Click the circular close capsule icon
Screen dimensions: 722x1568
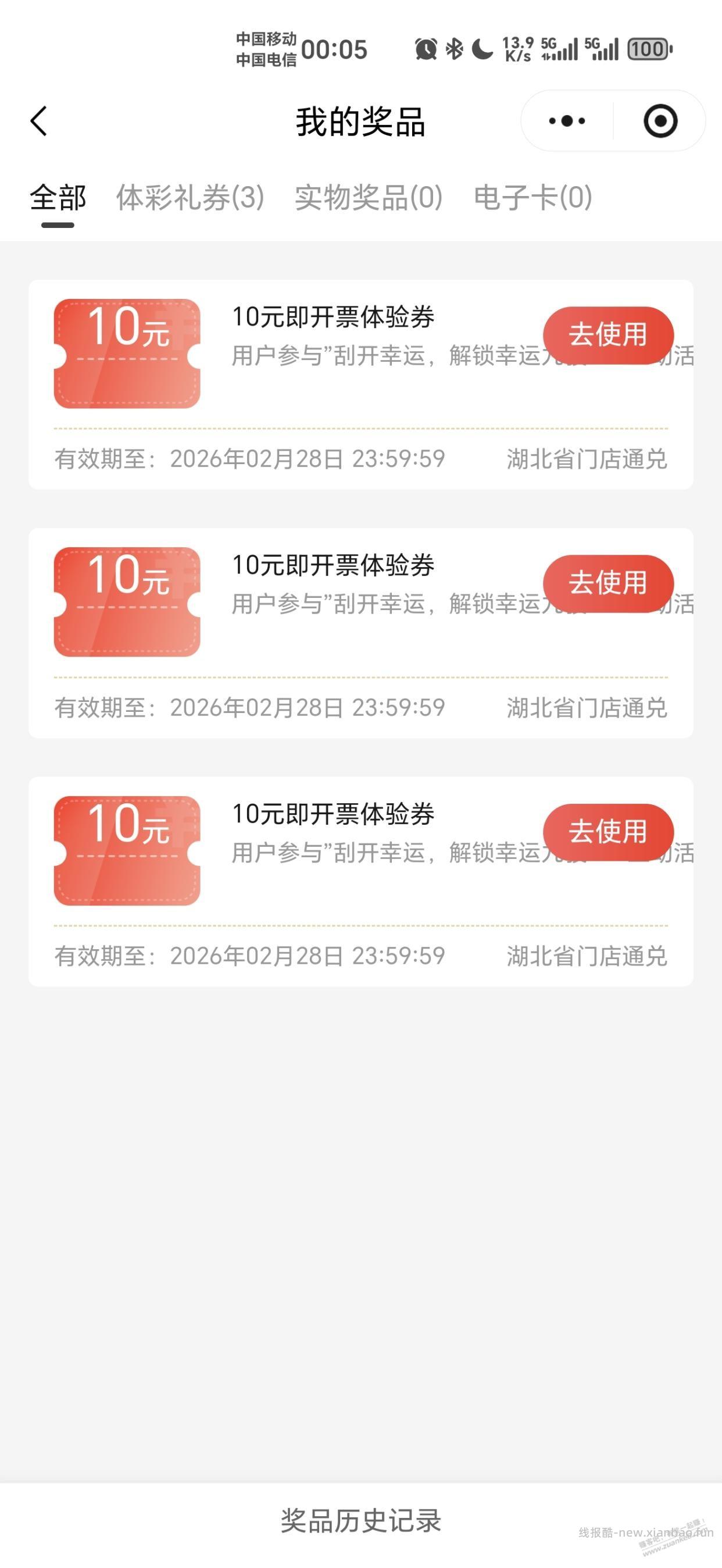(660, 120)
